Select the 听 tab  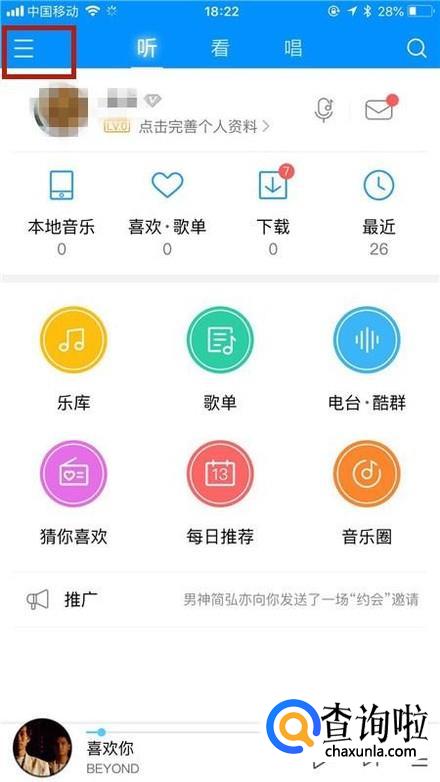click(x=147, y=48)
